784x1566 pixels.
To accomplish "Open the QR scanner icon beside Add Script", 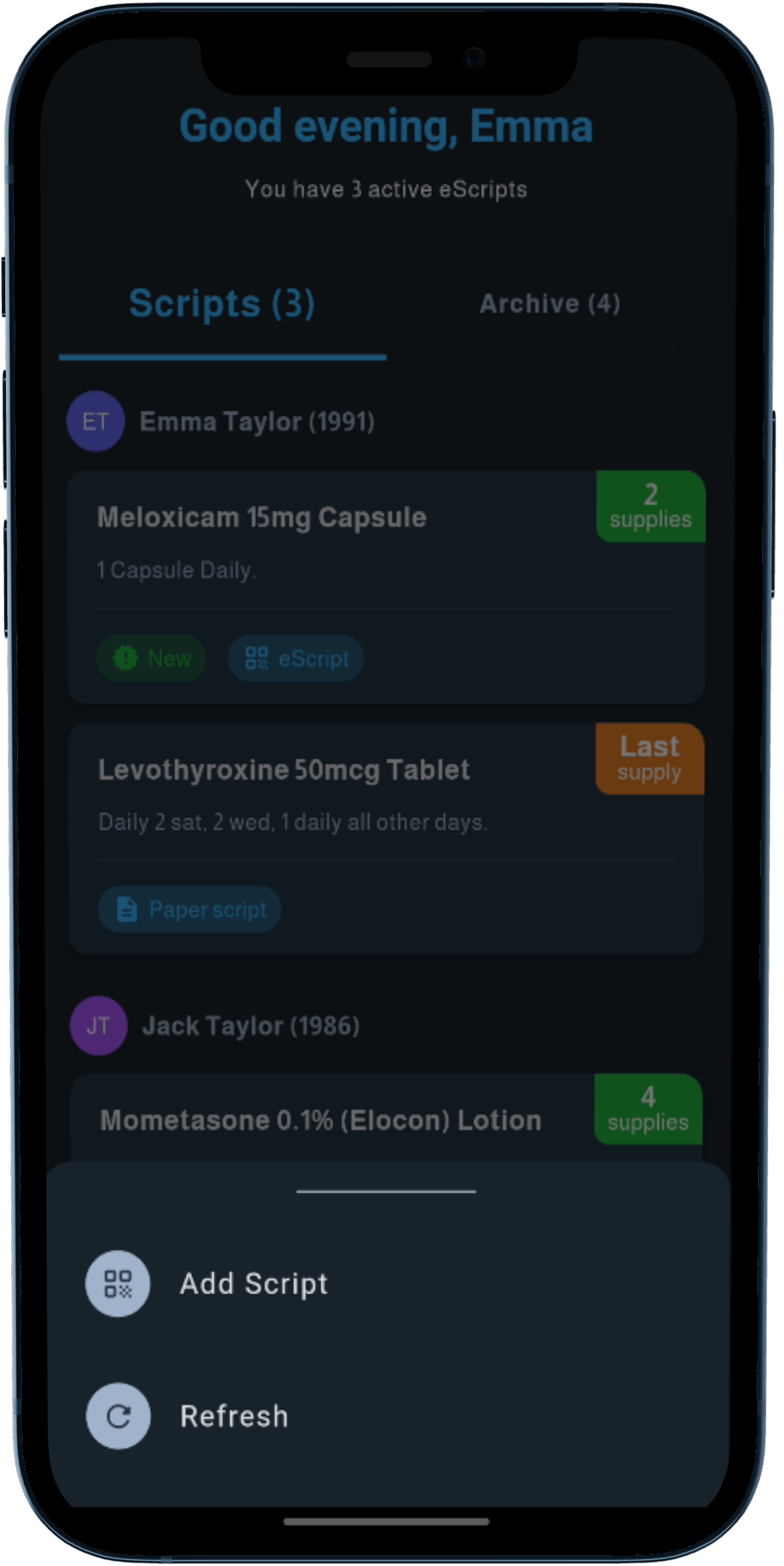I will (117, 1284).
